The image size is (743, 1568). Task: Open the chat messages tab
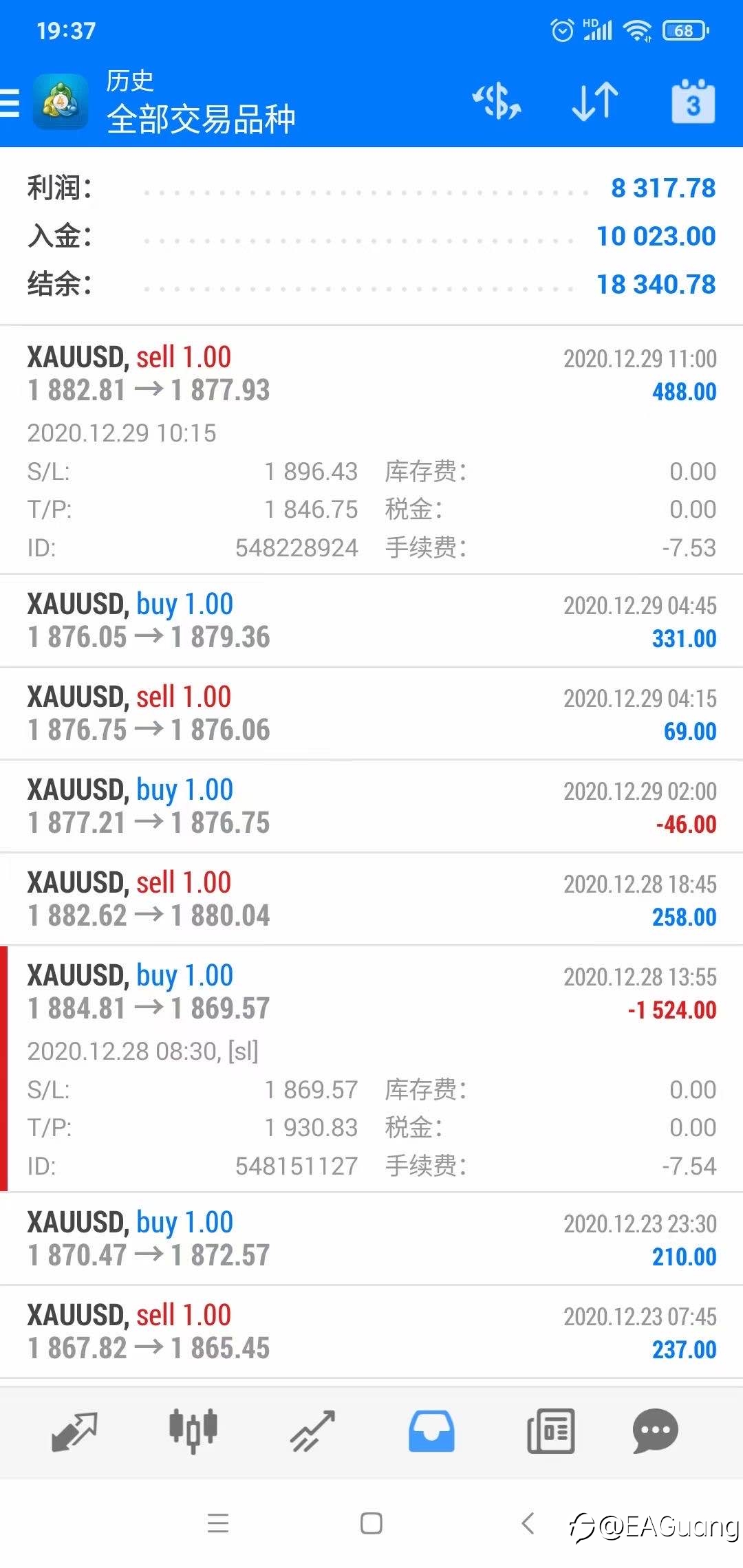(x=655, y=1432)
